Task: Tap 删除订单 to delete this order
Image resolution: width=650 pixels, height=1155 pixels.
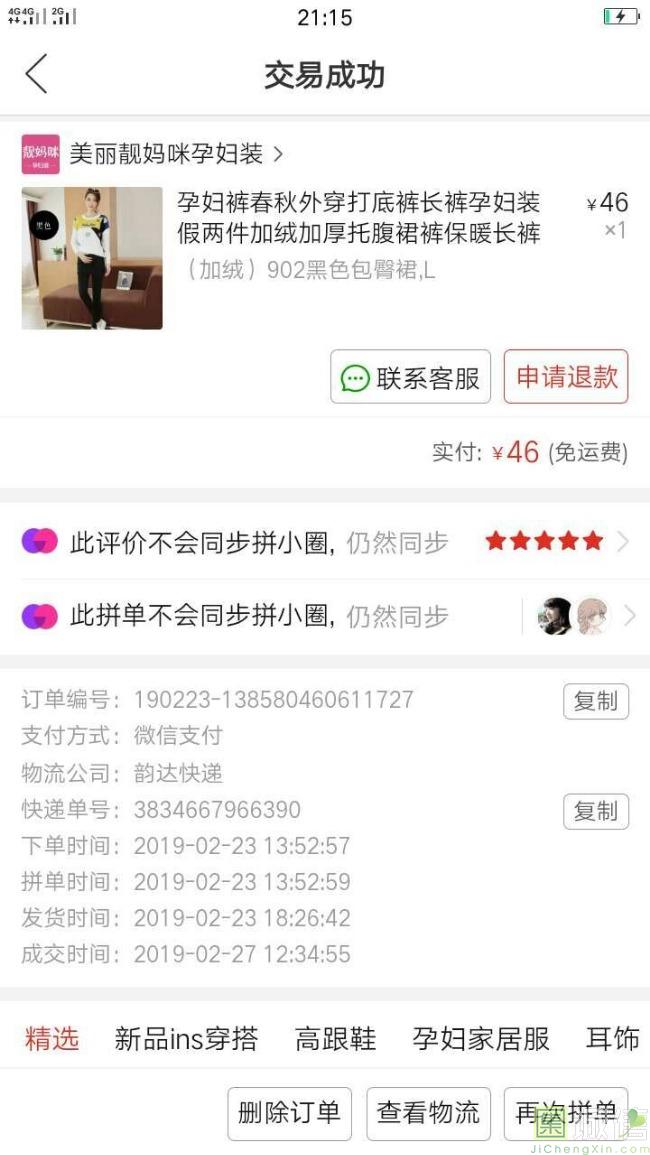Action: point(289,1113)
